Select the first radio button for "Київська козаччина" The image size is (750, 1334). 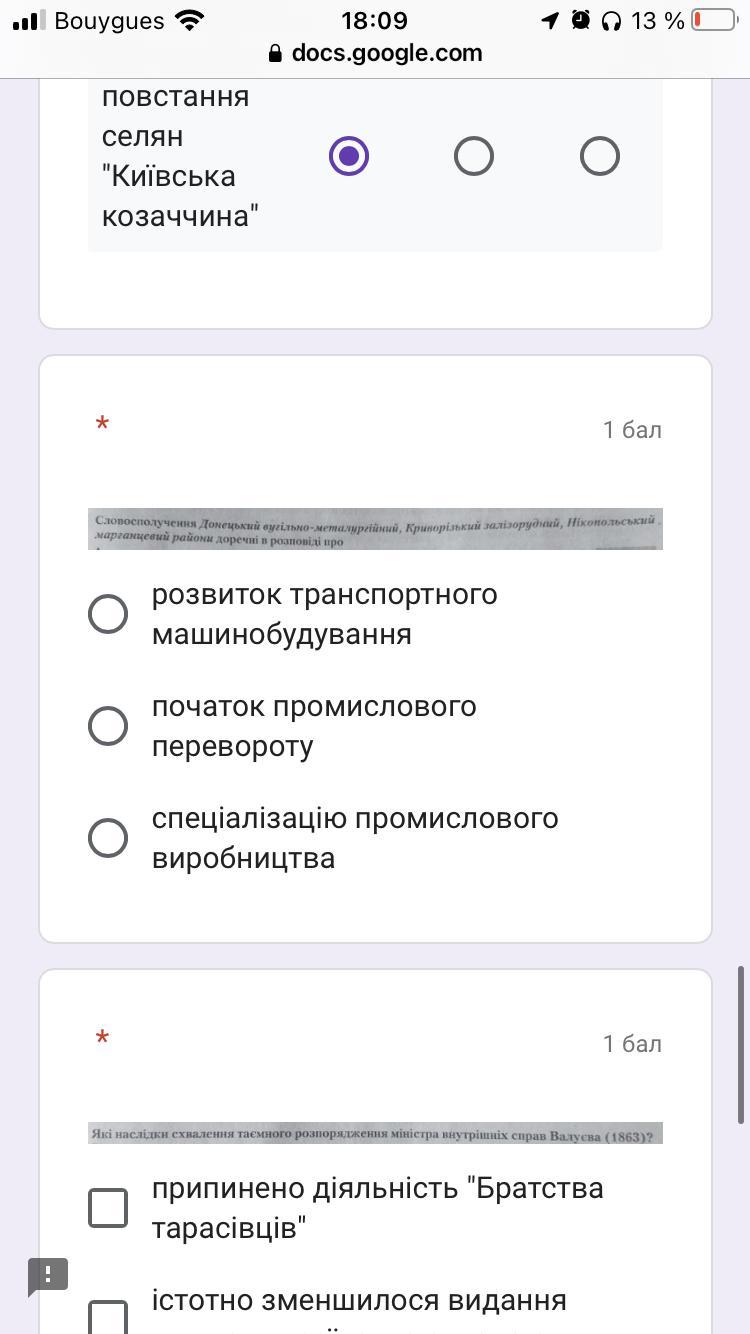[349, 156]
